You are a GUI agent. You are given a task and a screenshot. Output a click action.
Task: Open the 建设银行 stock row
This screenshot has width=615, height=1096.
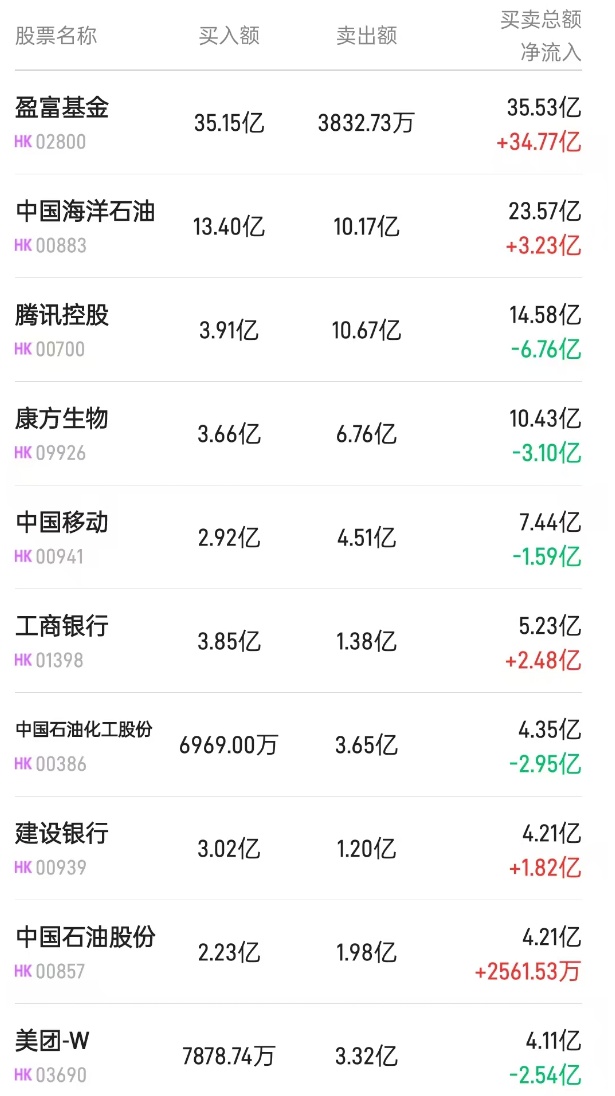click(62, 834)
